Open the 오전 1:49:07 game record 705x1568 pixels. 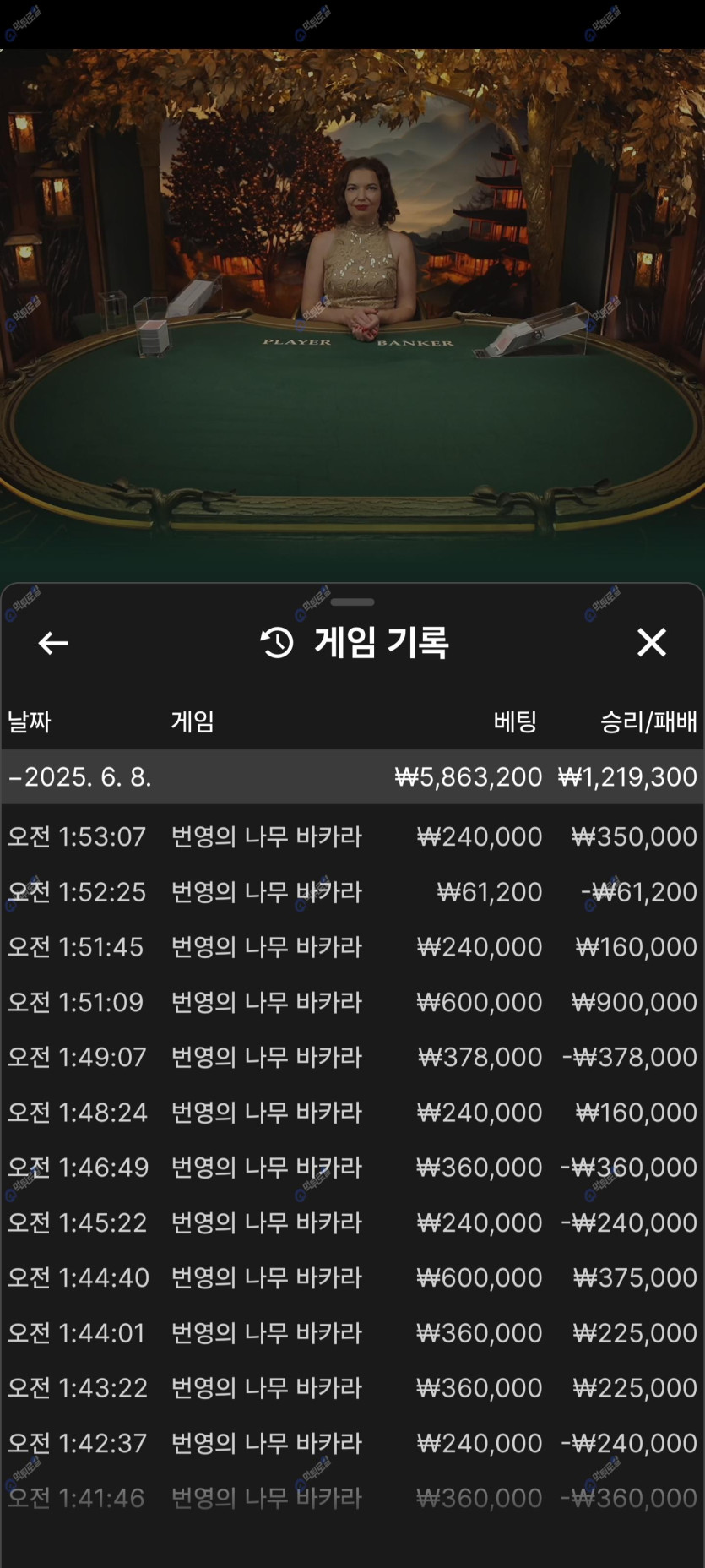[352, 1057]
